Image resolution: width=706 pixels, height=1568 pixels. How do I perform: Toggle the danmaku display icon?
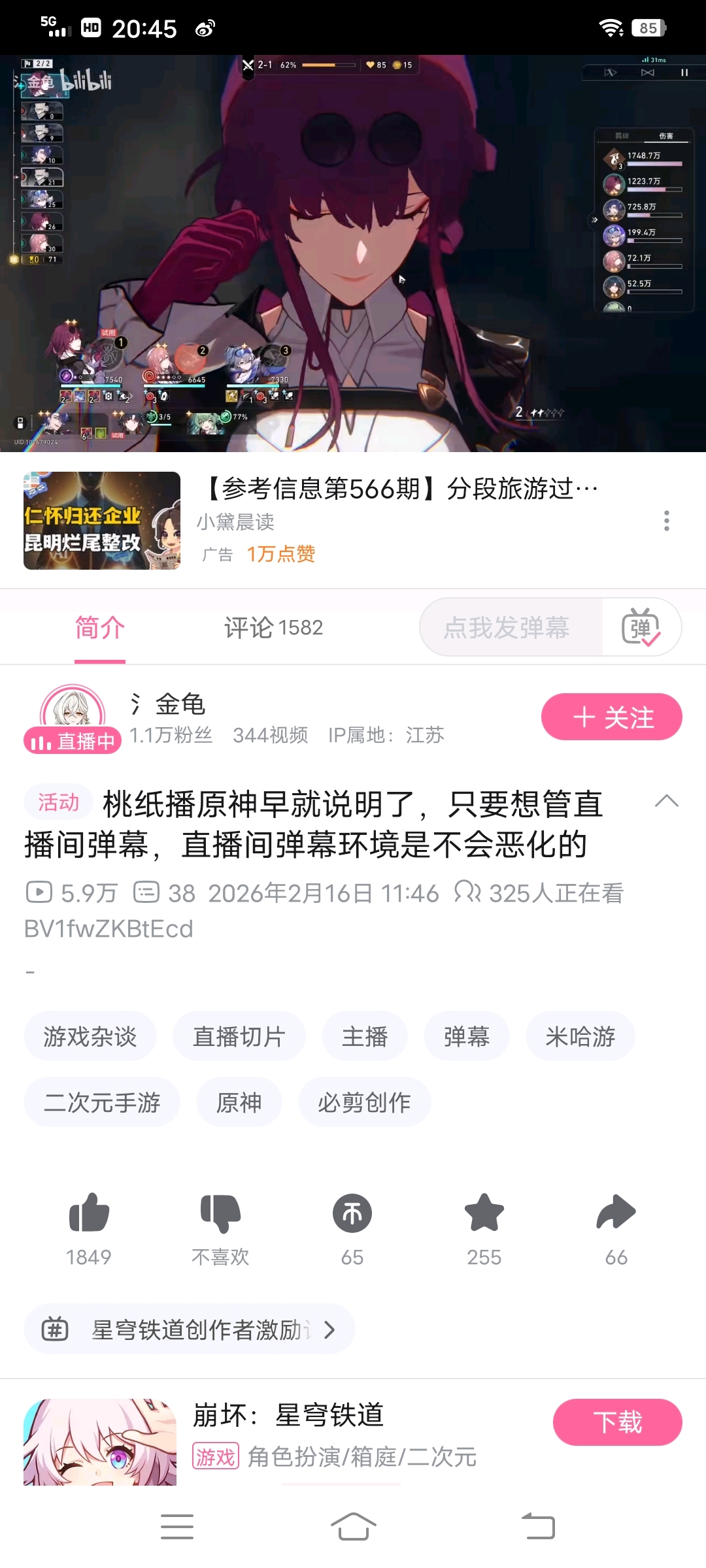click(x=641, y=628)
